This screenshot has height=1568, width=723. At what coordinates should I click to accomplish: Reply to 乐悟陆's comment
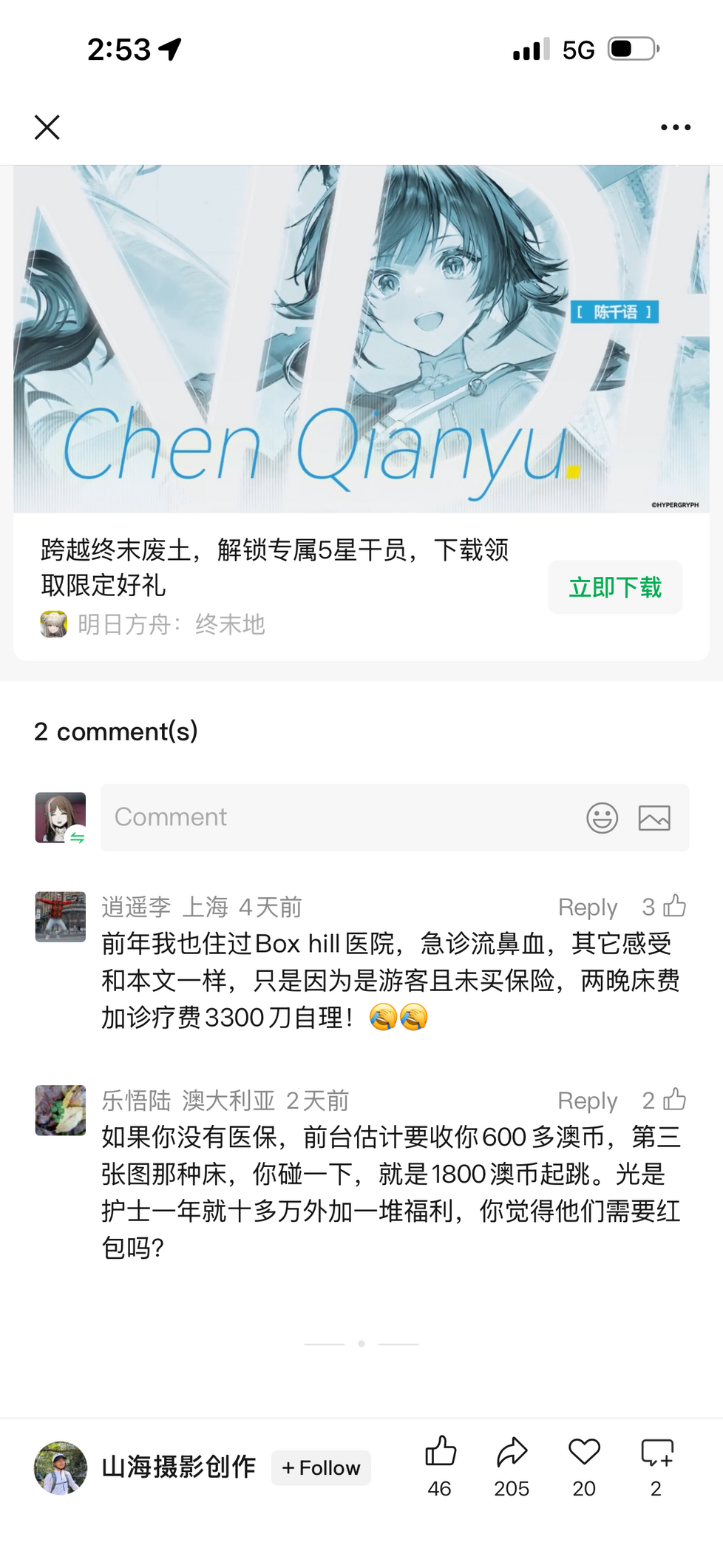(587, 1101)
